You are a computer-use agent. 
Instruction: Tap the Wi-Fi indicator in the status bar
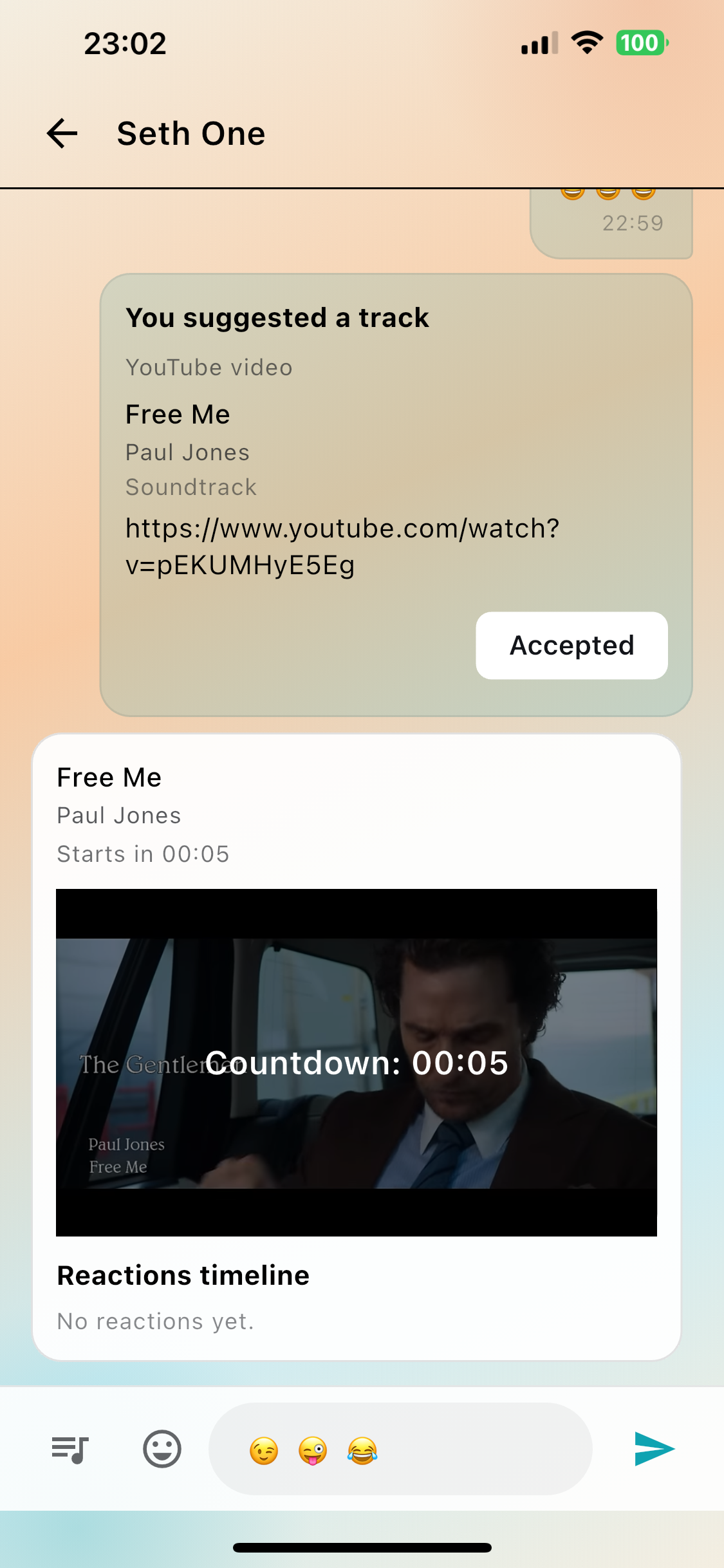tap(586, 42)
